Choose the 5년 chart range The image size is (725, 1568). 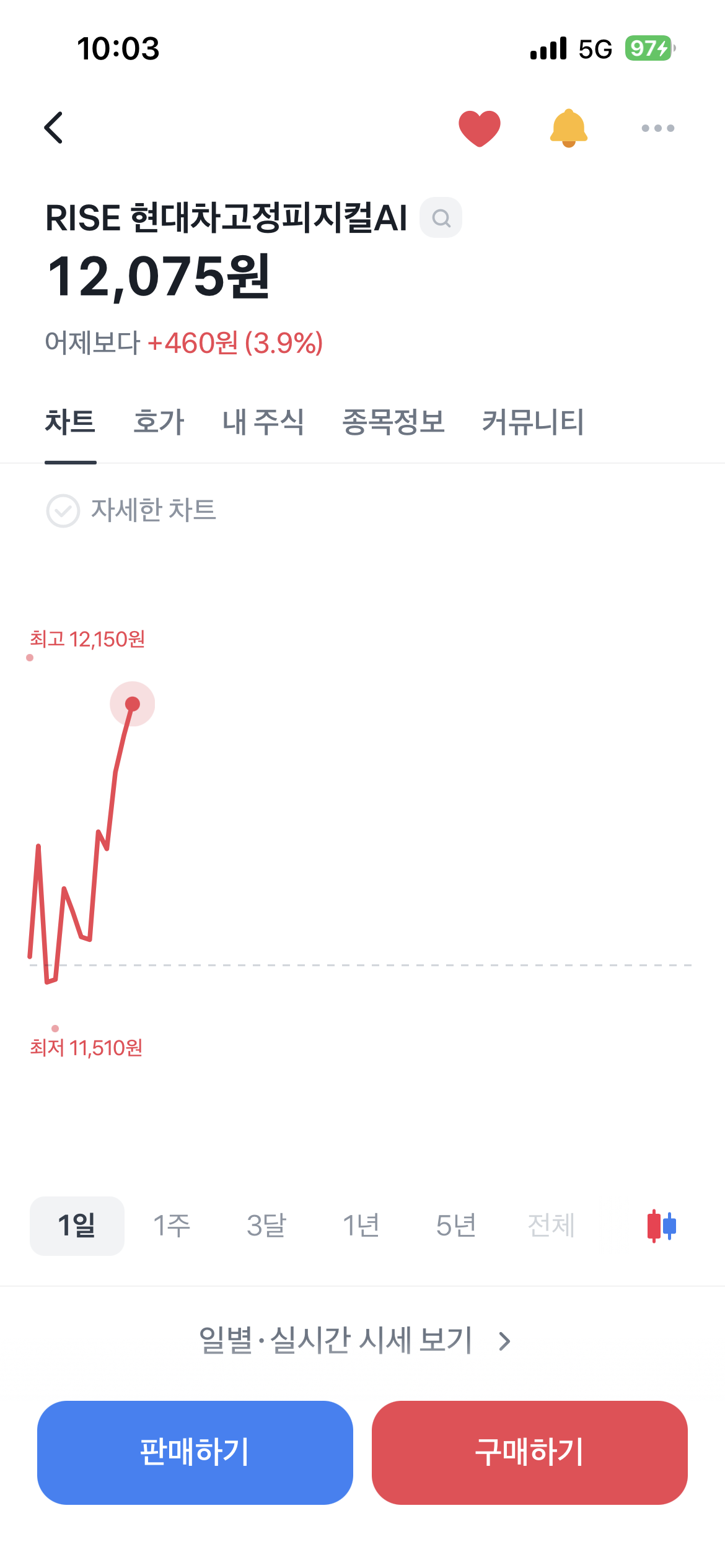pos(456,1226)
